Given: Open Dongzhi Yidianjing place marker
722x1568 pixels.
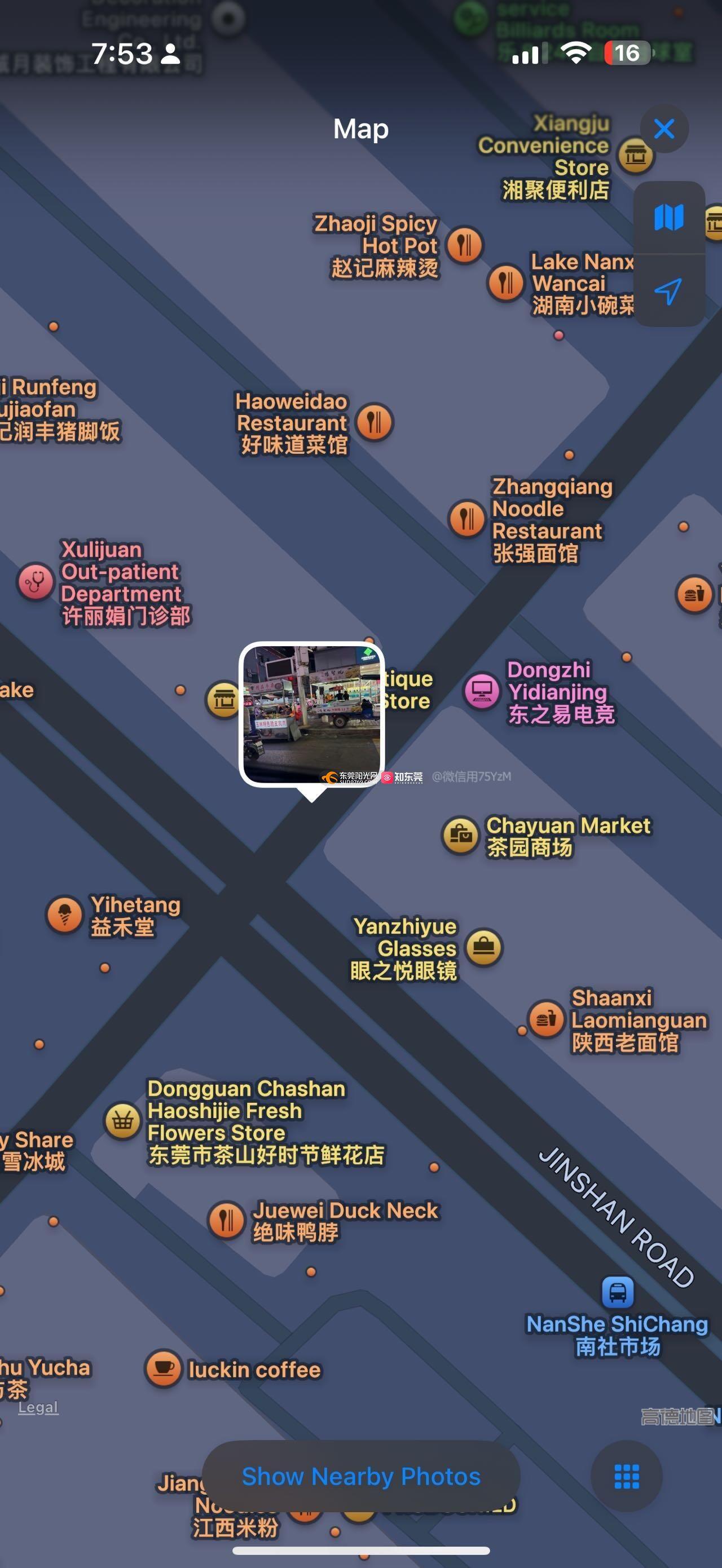Looking at the screenshot, I should coord(482,691).
